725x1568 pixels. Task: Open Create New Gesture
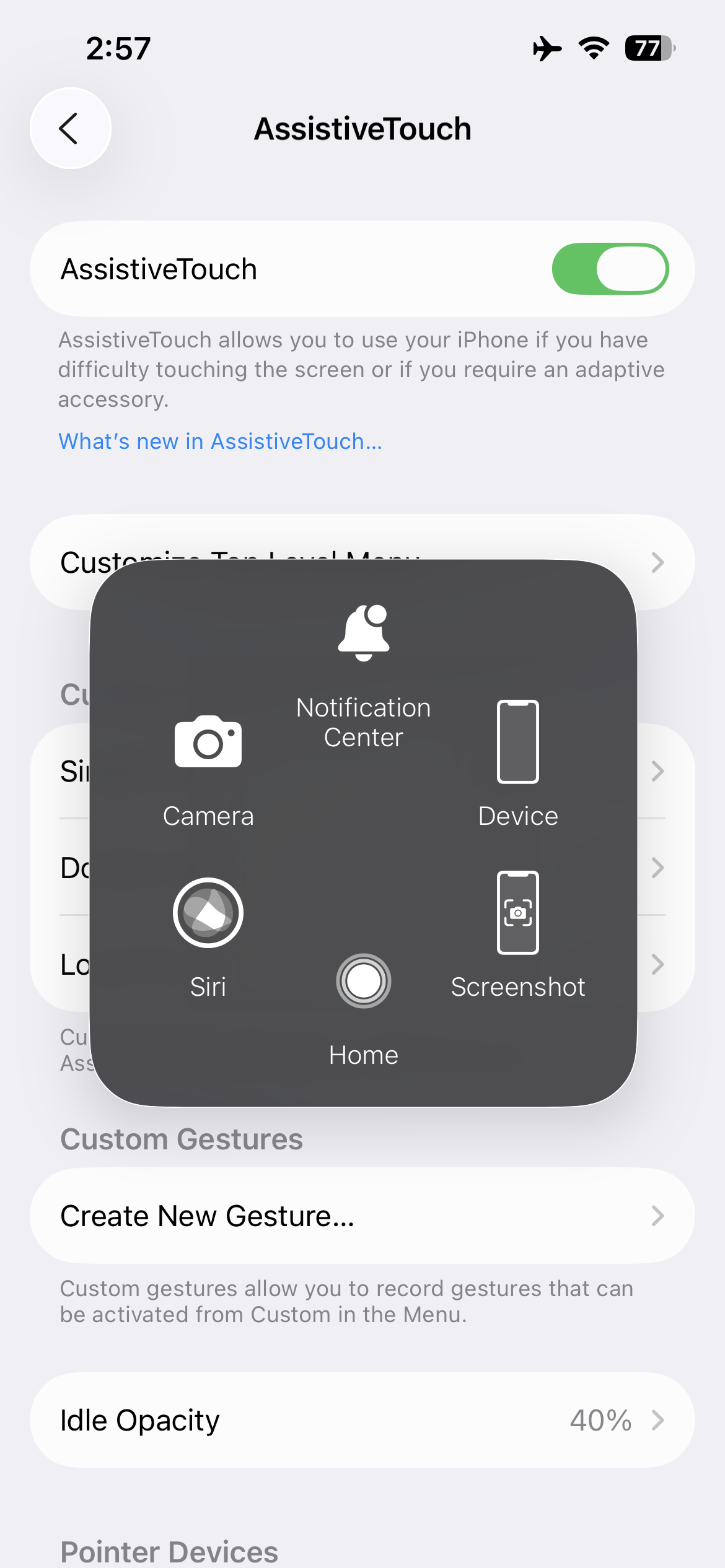[362, 1216]
